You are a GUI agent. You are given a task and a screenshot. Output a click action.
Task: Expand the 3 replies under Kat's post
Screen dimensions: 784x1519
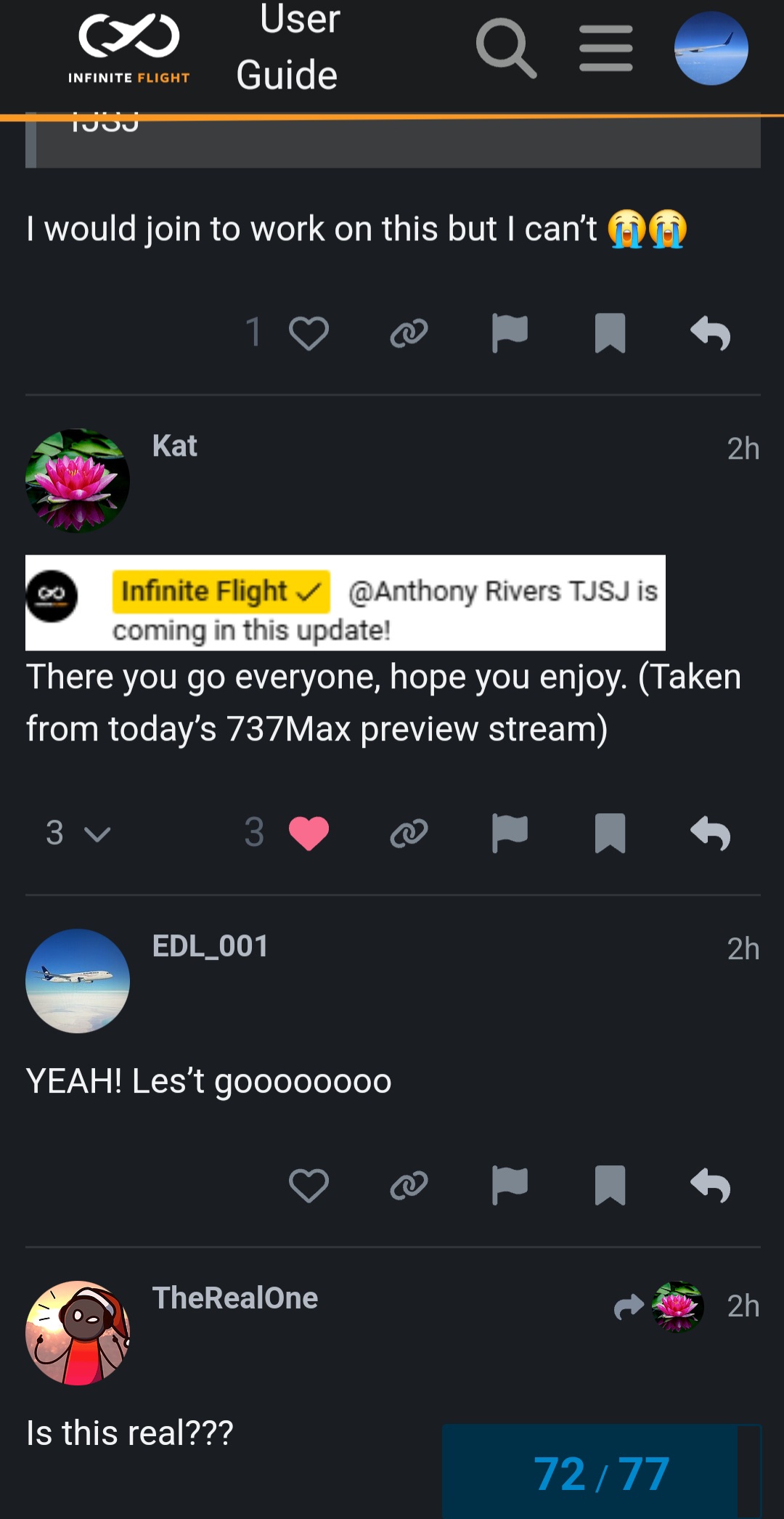tap(77, 833)
